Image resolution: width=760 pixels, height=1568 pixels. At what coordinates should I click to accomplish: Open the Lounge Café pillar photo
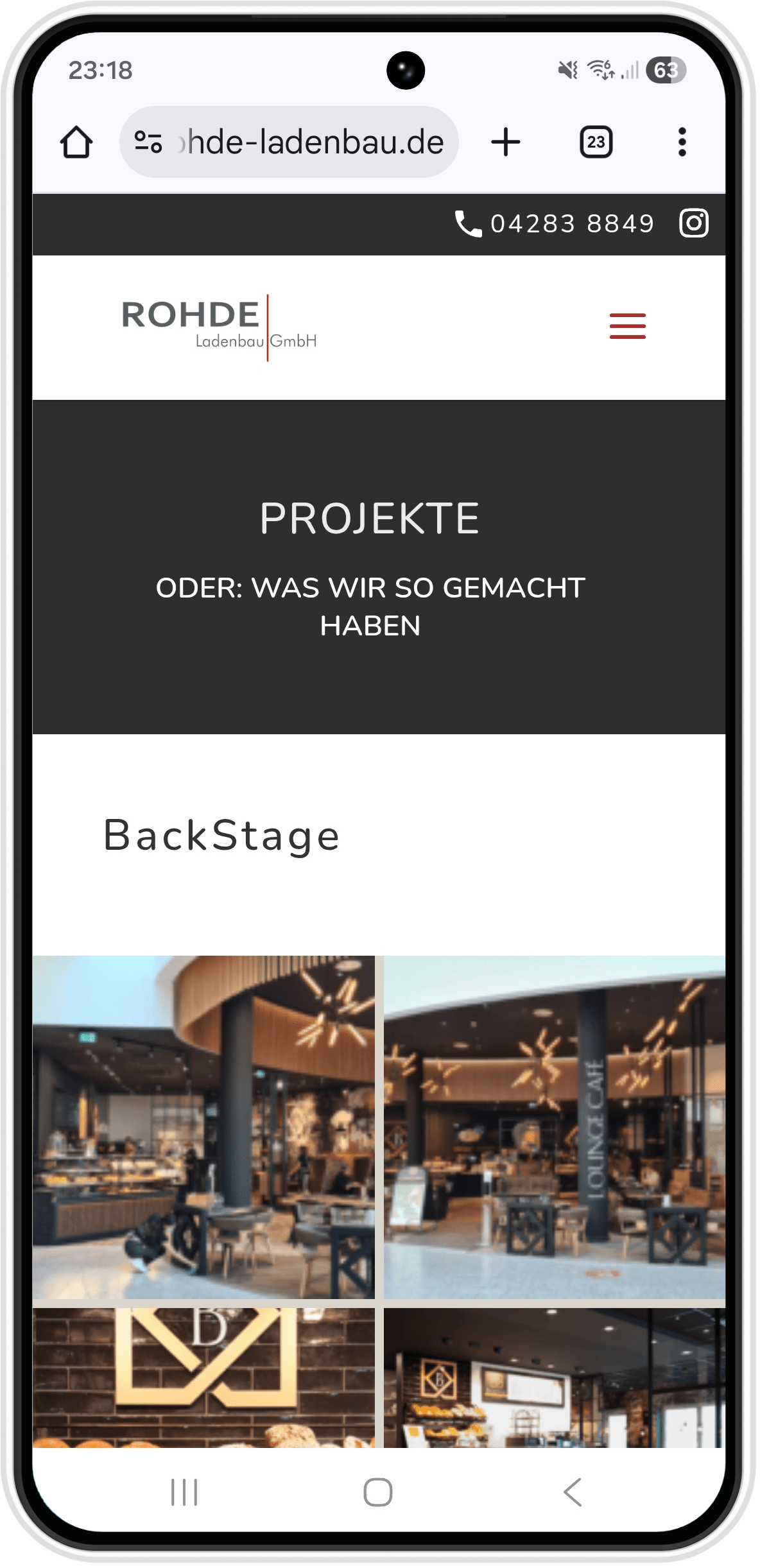click(x=555, y=1126)
